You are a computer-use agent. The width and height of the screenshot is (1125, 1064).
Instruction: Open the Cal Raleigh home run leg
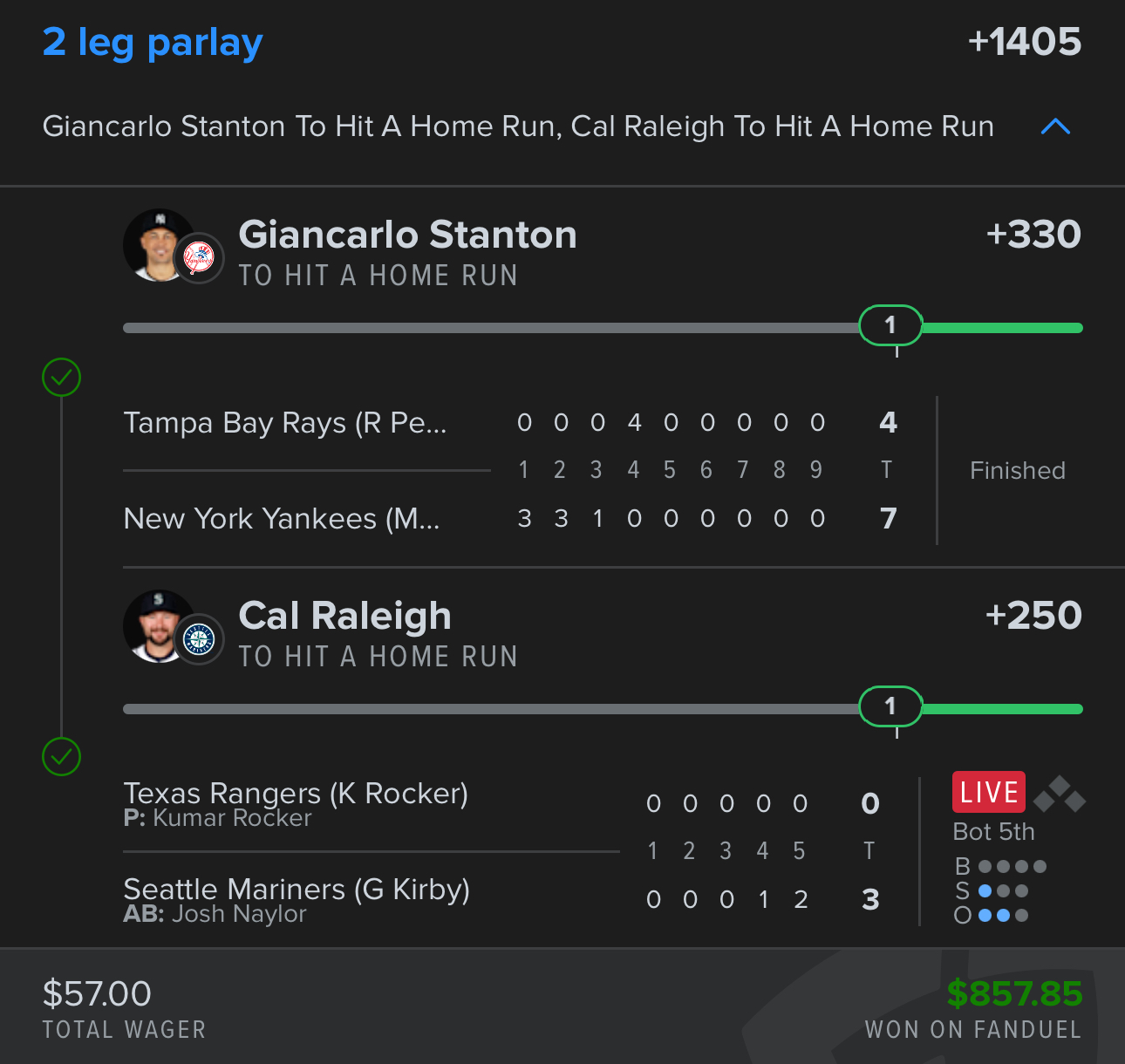tap(344, 617)
